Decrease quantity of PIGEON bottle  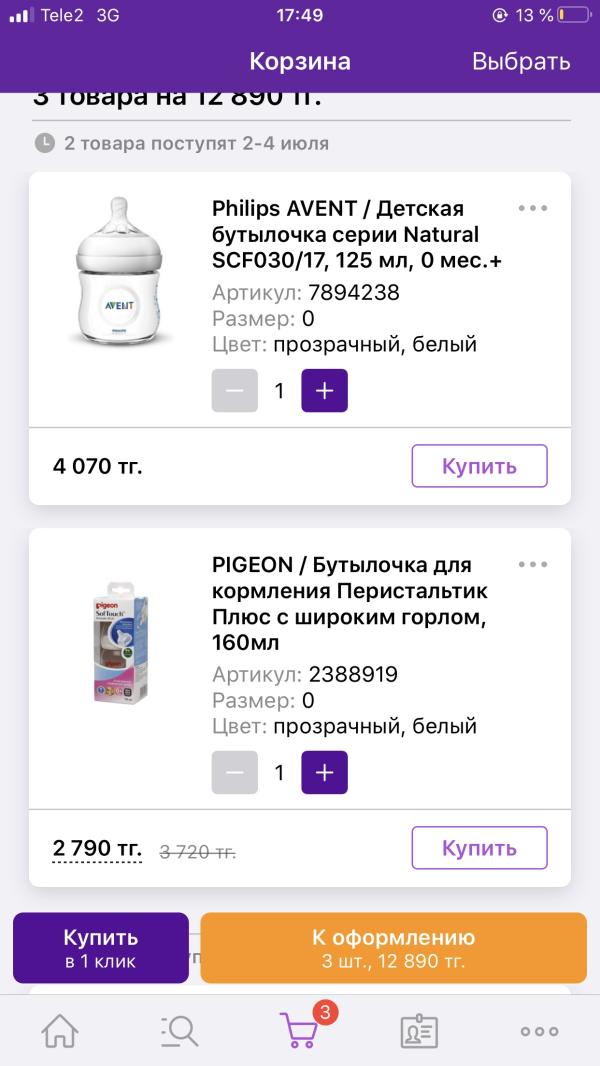[x=235, y=772]
